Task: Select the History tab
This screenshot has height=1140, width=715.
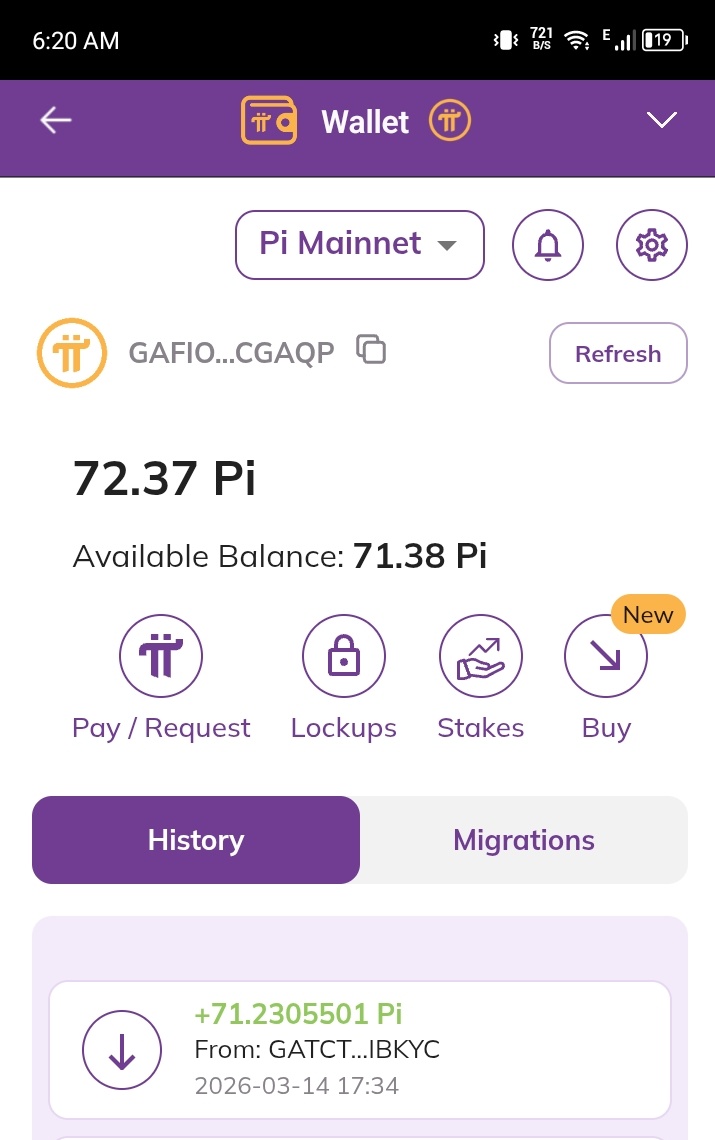Action: pos(196,840)
